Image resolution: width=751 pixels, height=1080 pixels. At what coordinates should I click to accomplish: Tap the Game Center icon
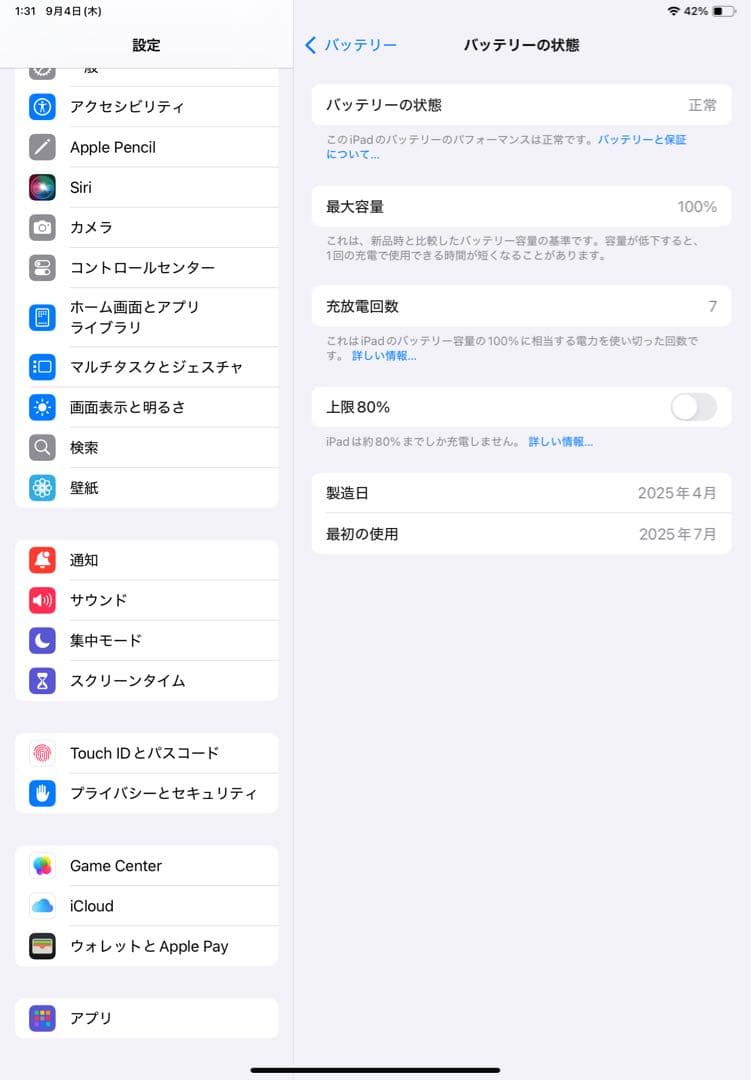44,865
